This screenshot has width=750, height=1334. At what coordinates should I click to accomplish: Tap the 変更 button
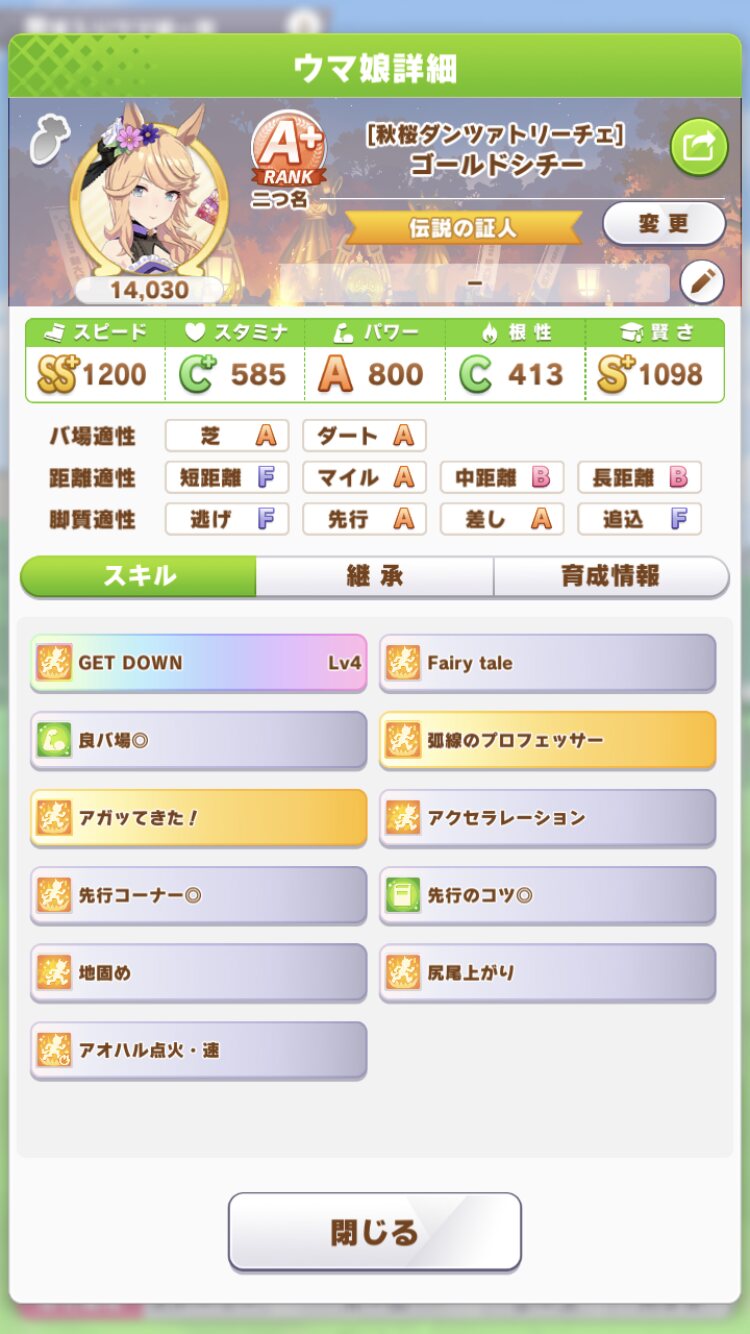(663, 223)
